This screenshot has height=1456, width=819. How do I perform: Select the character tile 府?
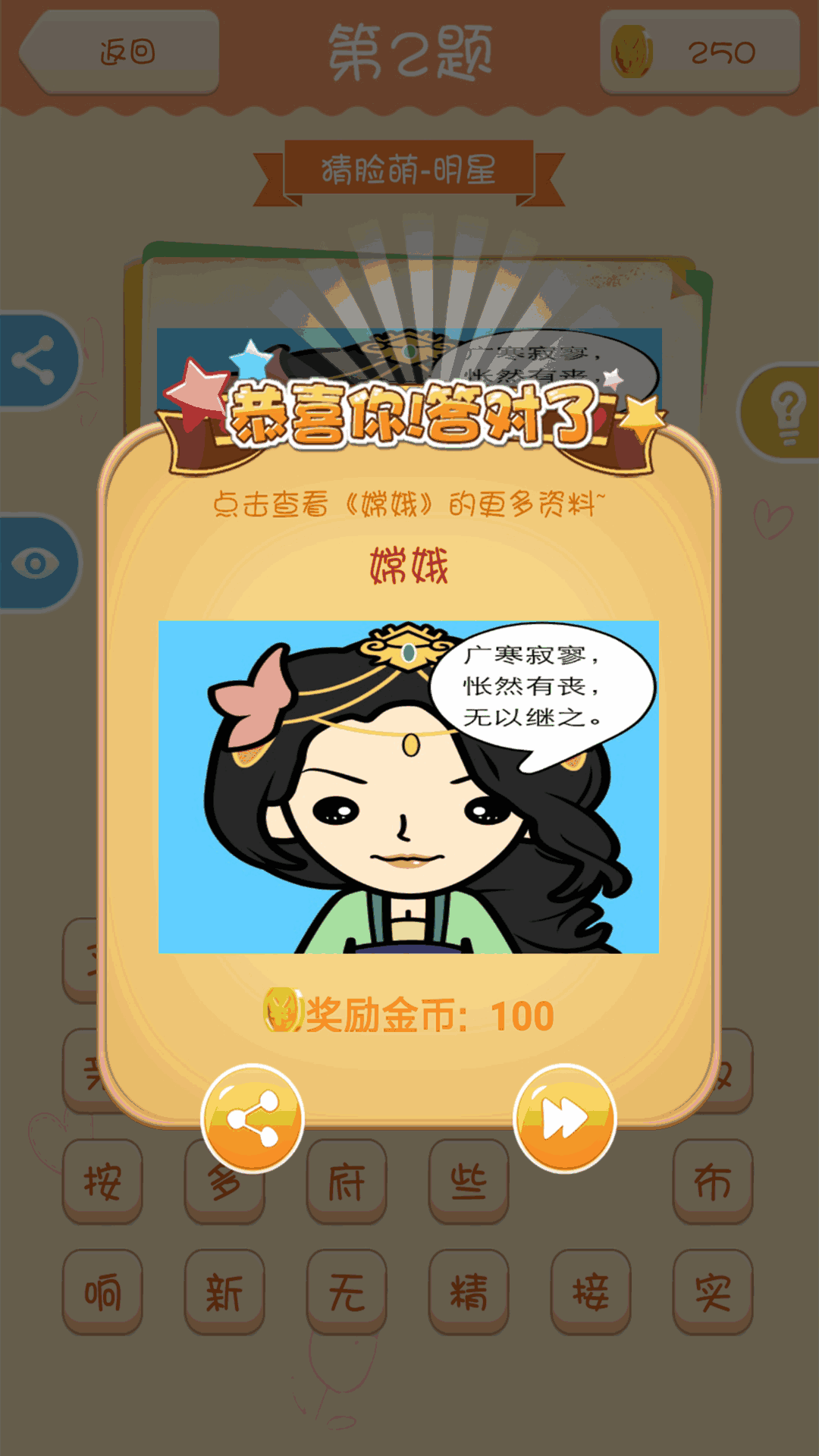click(x=347, y=1181)
